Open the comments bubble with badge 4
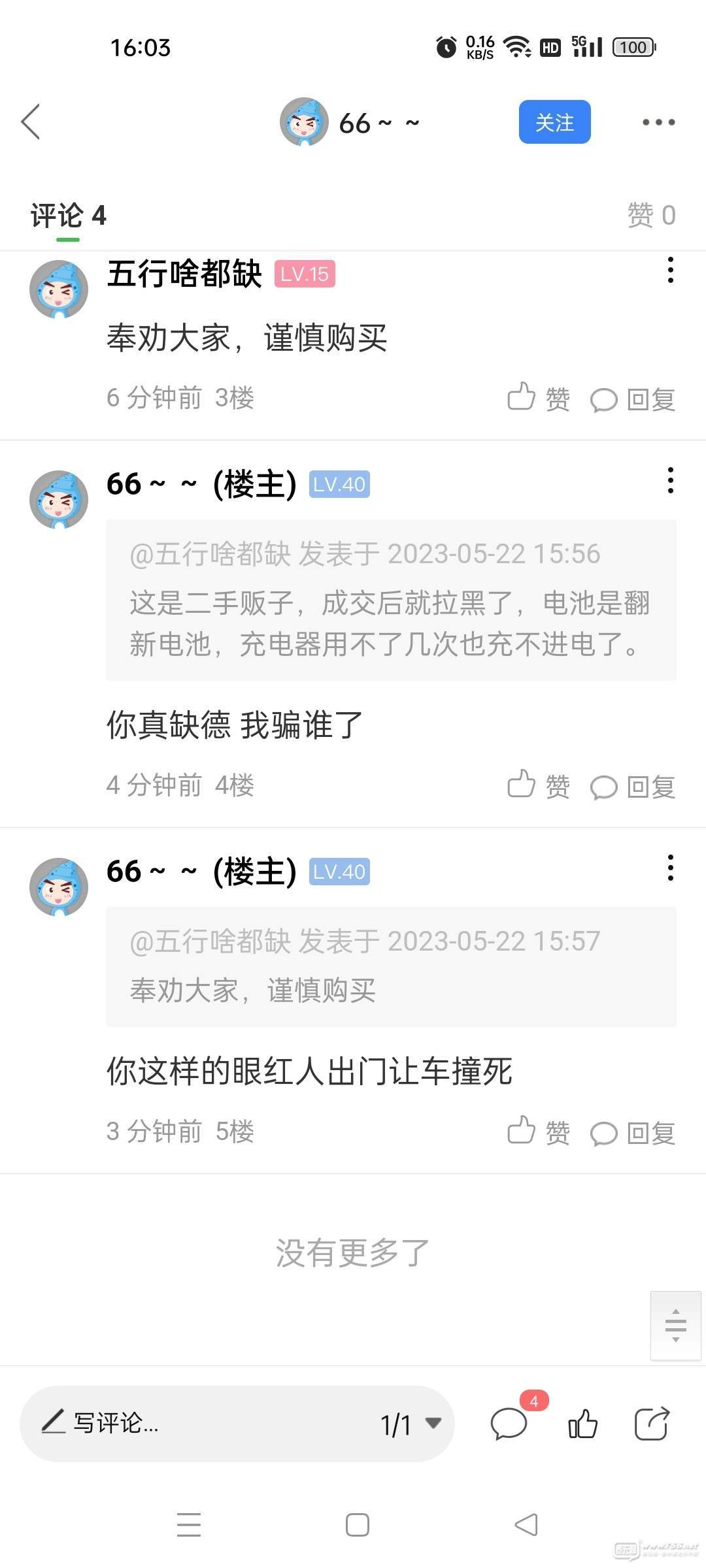Viewport: 706px width, 1568px height. [509, 1424]
